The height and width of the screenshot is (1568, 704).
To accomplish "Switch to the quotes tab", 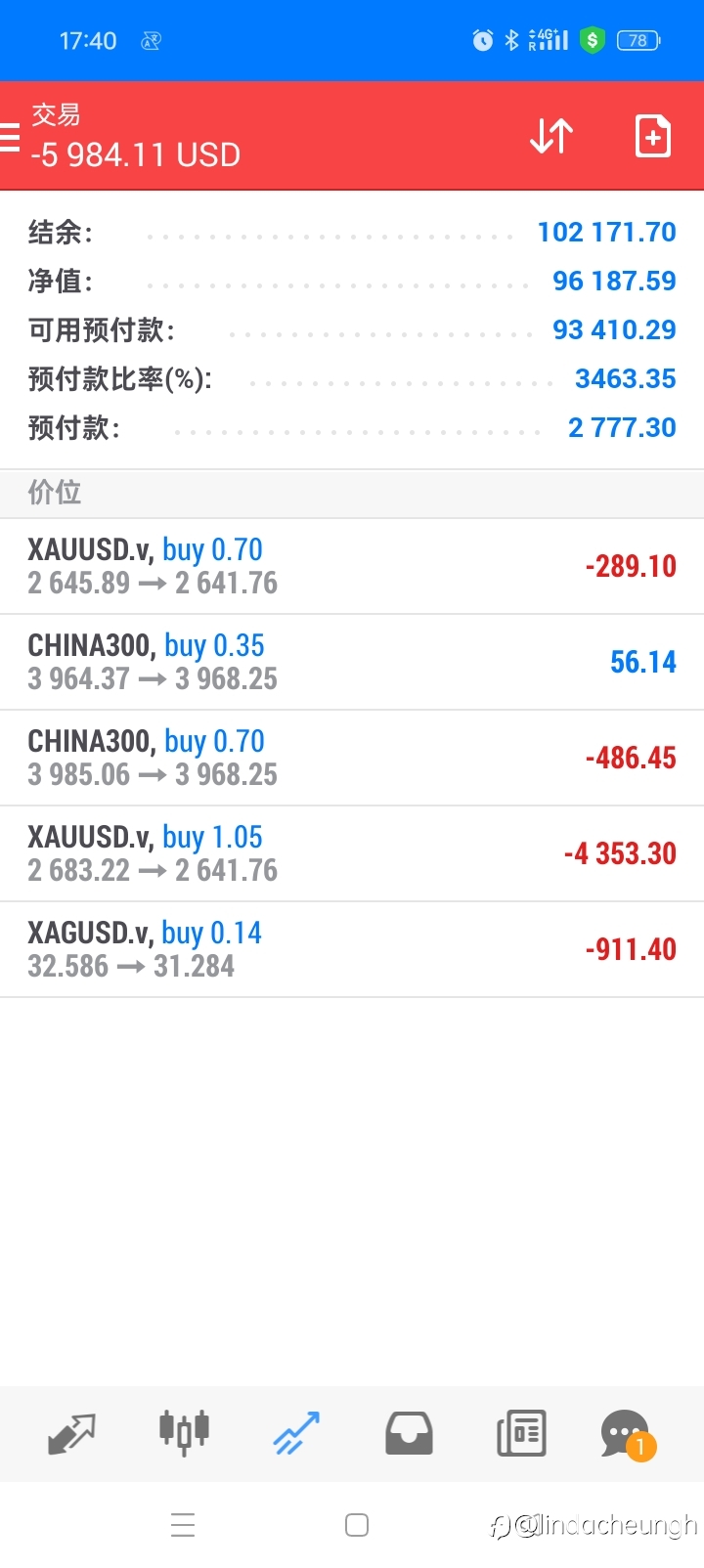I will pyautogui.click(x=71, y=1434).
